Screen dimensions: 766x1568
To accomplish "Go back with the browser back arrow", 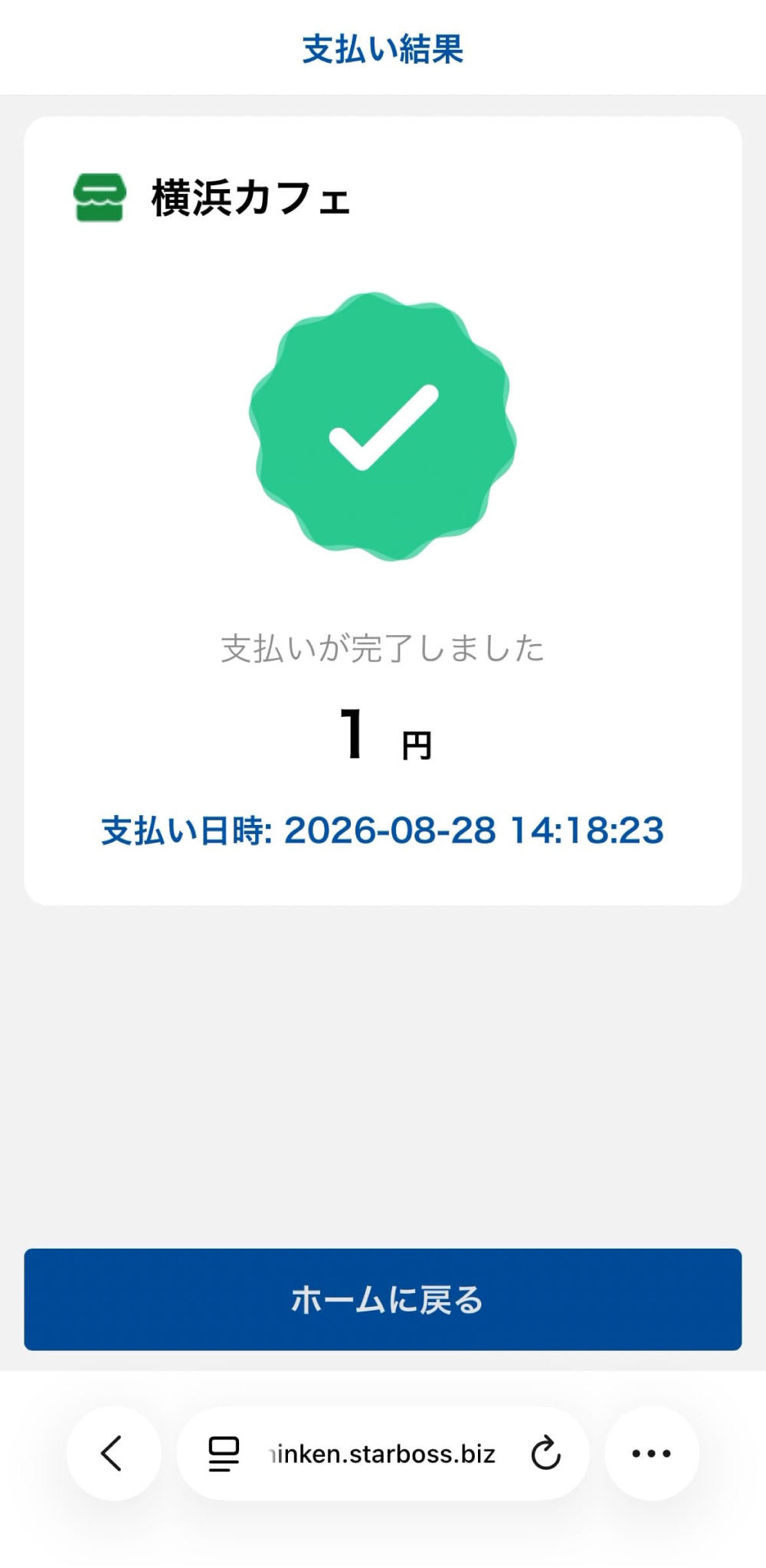I will 113,1453.
